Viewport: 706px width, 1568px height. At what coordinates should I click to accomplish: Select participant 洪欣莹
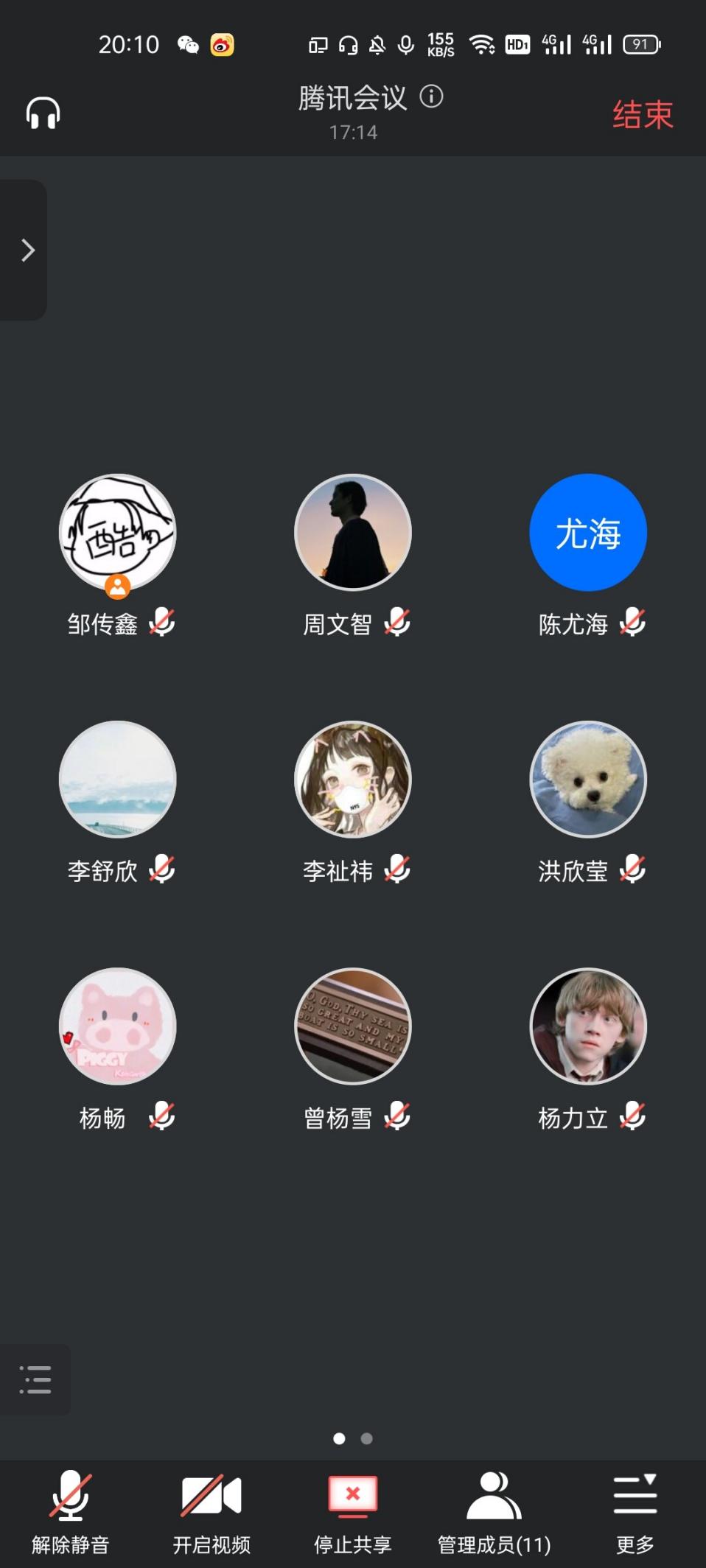tap(588, 780)
